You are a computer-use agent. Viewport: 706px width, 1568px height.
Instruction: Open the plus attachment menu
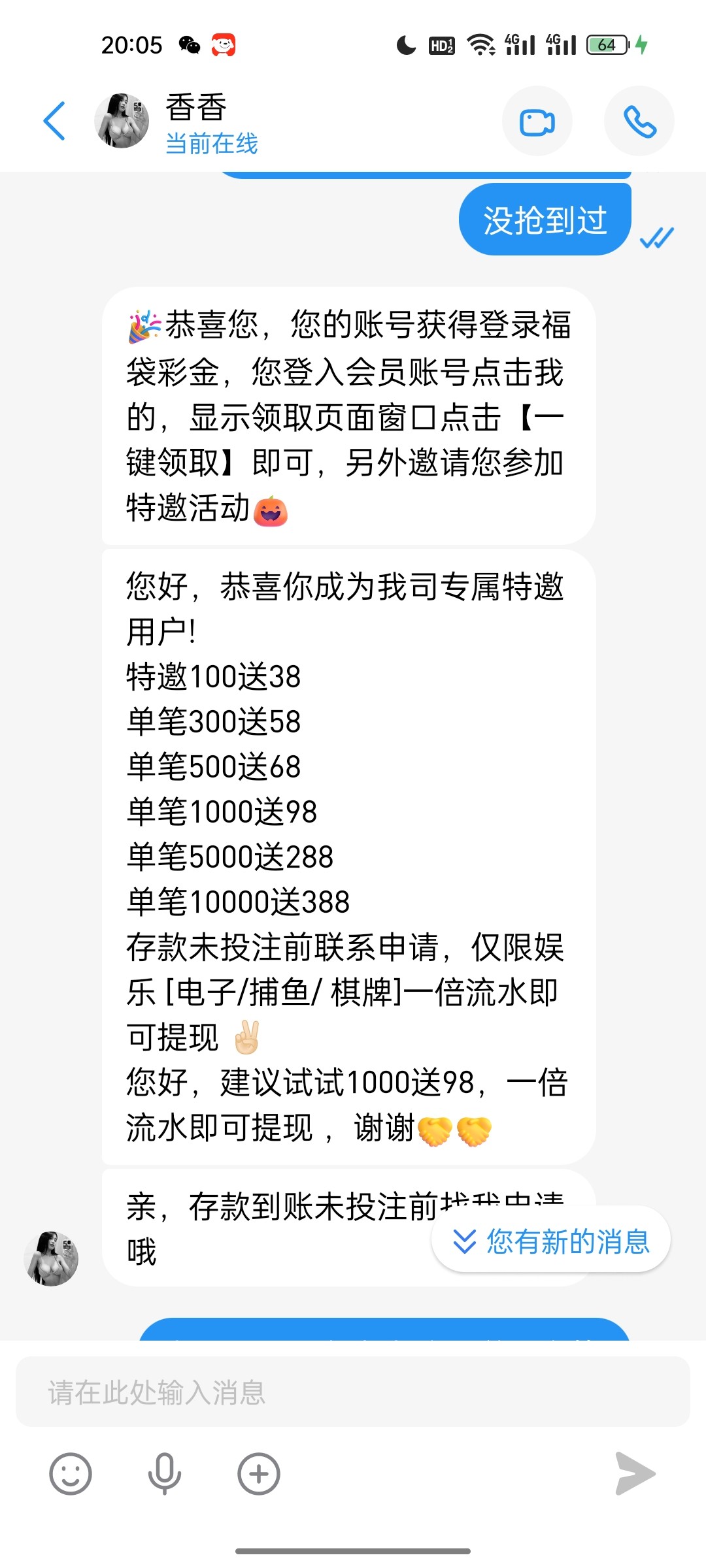[x=259, y=1474]
